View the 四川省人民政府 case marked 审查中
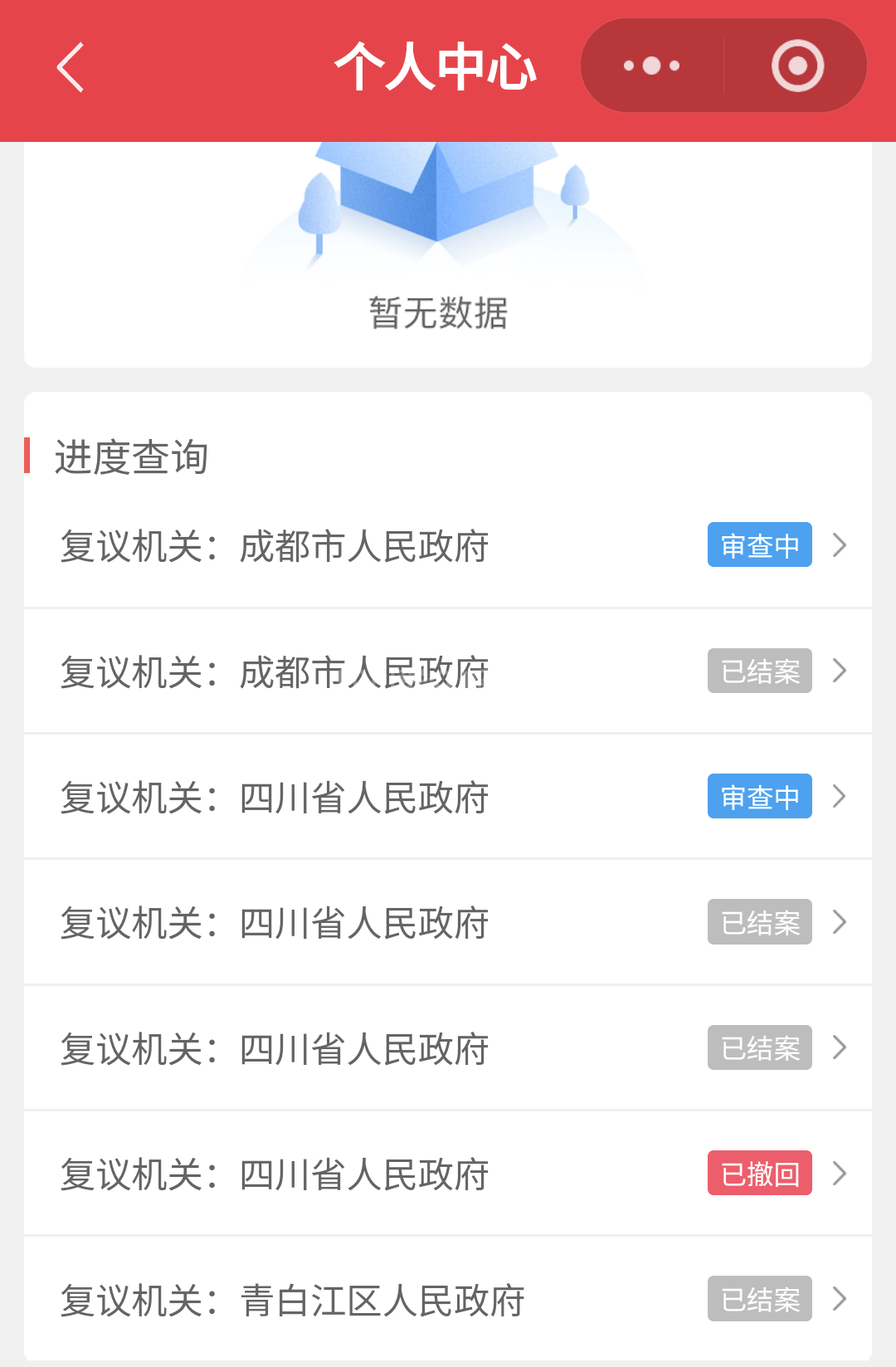 click(448, 797)
